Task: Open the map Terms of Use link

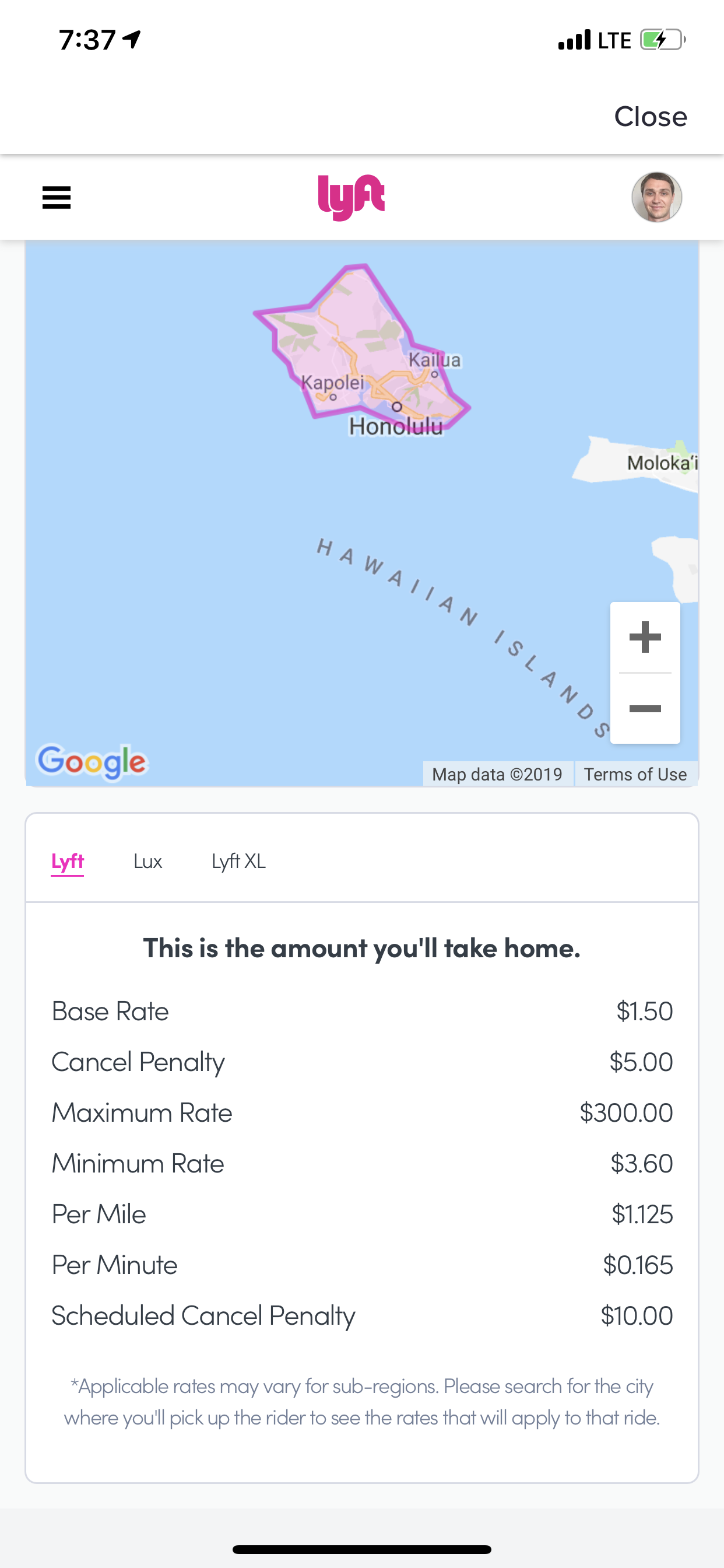Action: 635,774
